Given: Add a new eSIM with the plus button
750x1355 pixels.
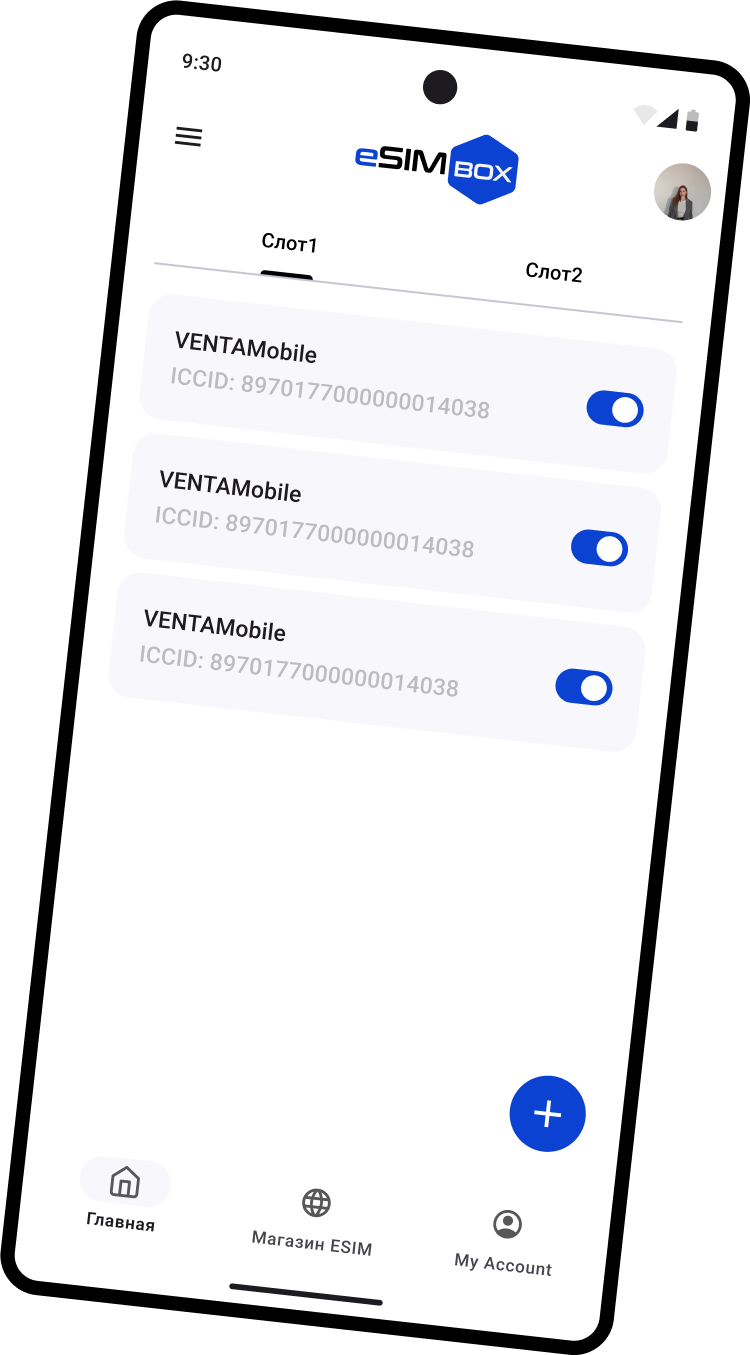Looking at the screenshot, I should (x=547, y=1113).
